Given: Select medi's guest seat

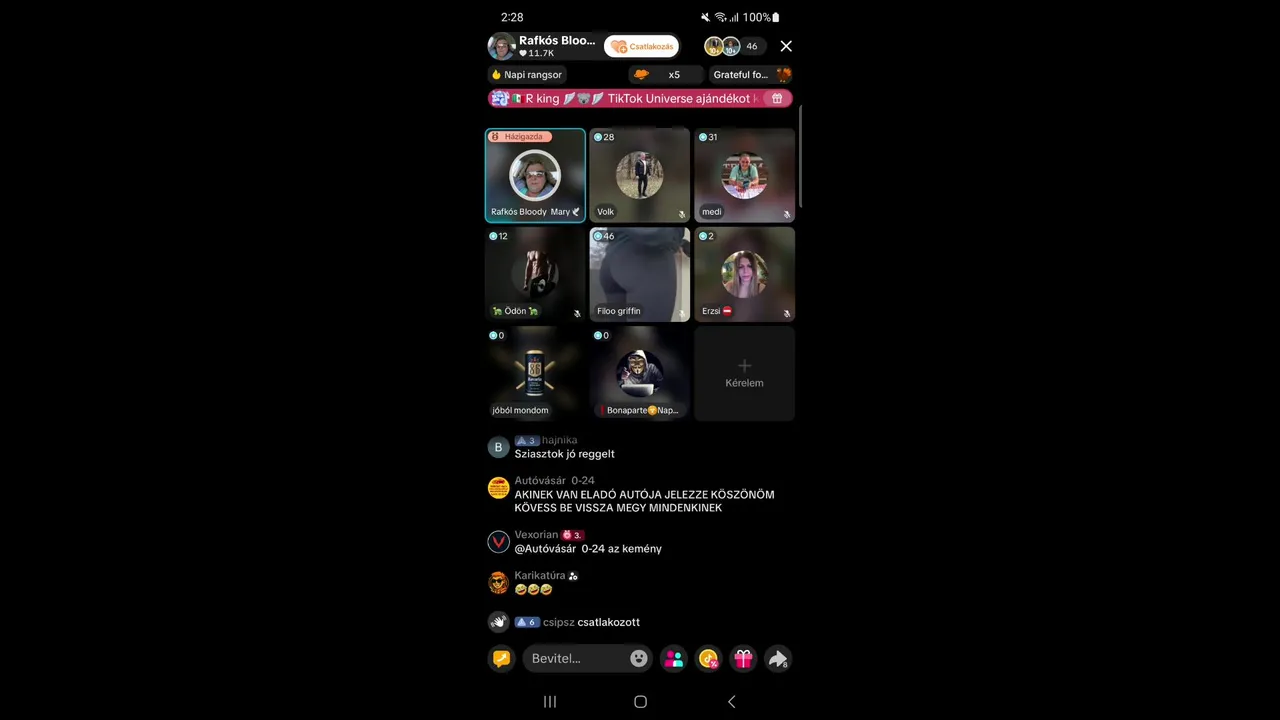Looking at the screenshot, I should tap(744, 175).
